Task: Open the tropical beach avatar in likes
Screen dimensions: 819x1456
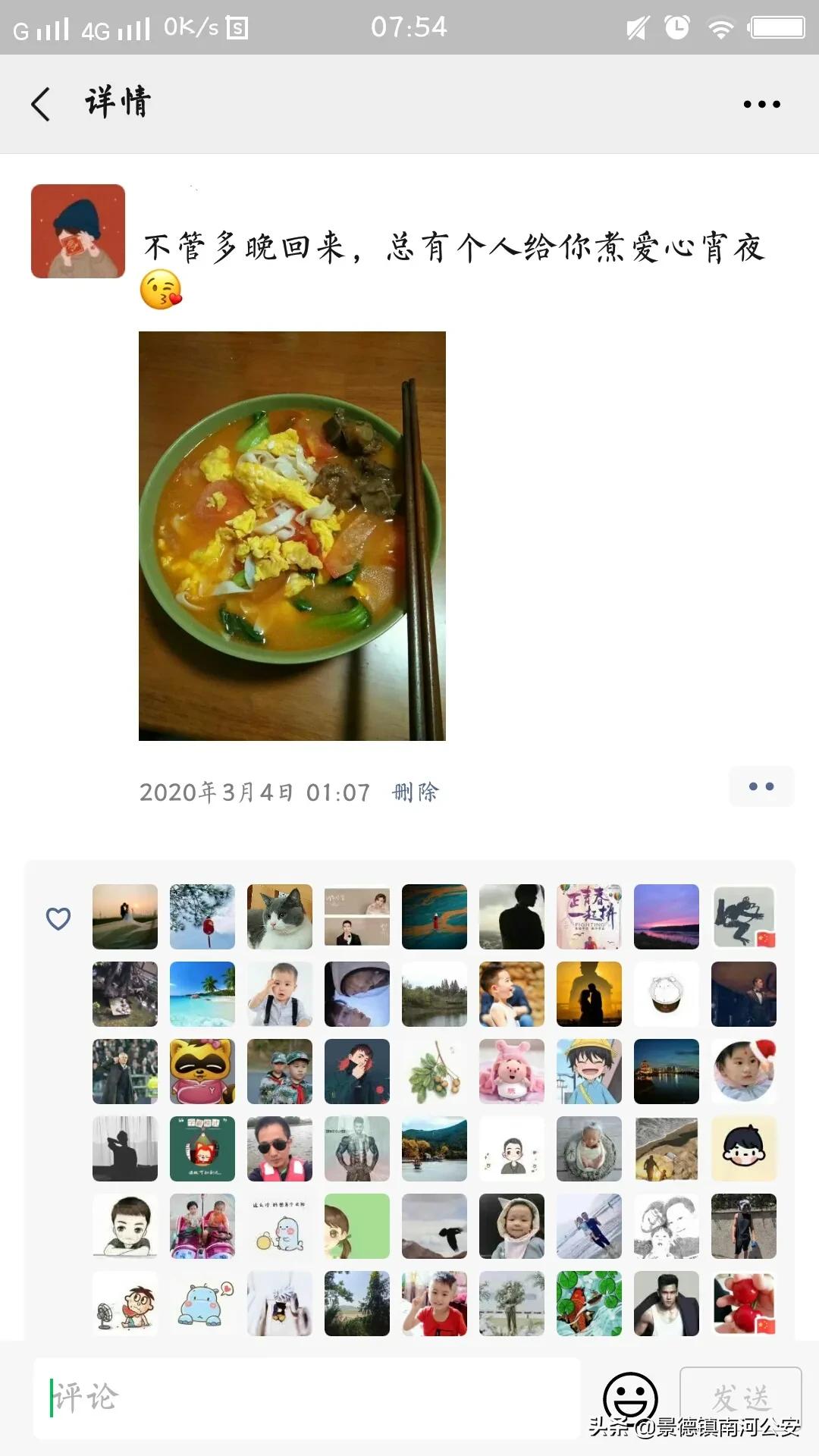Action: point(202,994)
